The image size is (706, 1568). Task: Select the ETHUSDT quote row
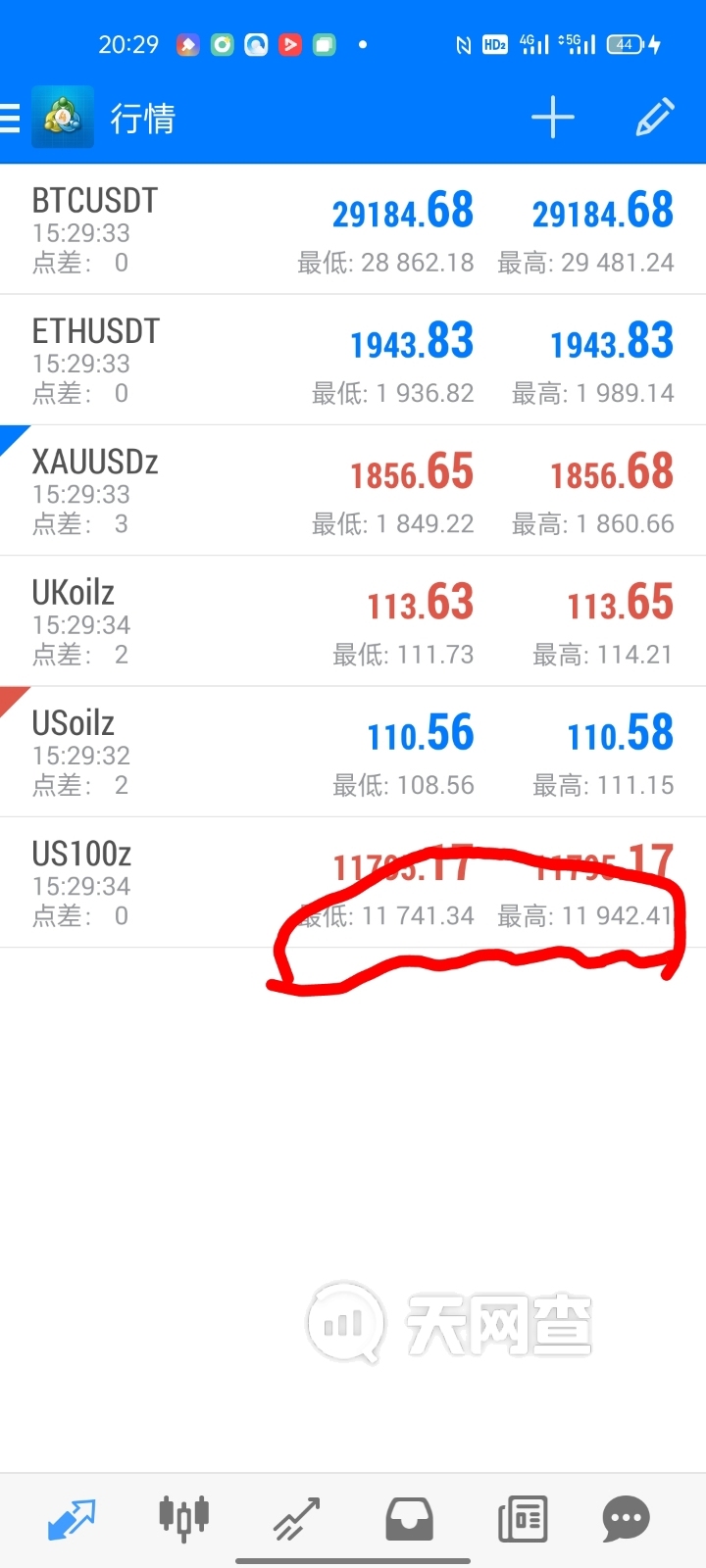pos(353,360)
